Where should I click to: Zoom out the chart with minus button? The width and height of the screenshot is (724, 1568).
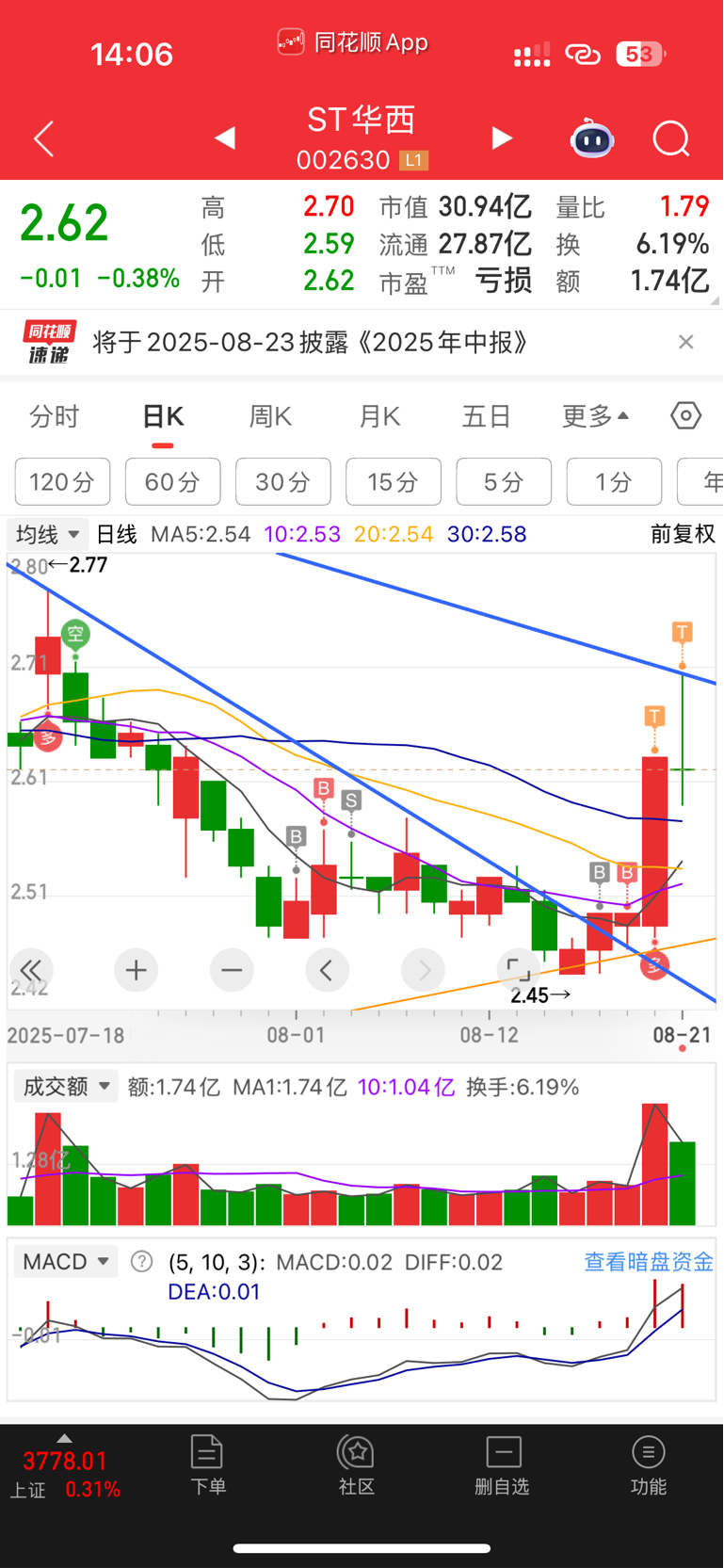point(232,970)
